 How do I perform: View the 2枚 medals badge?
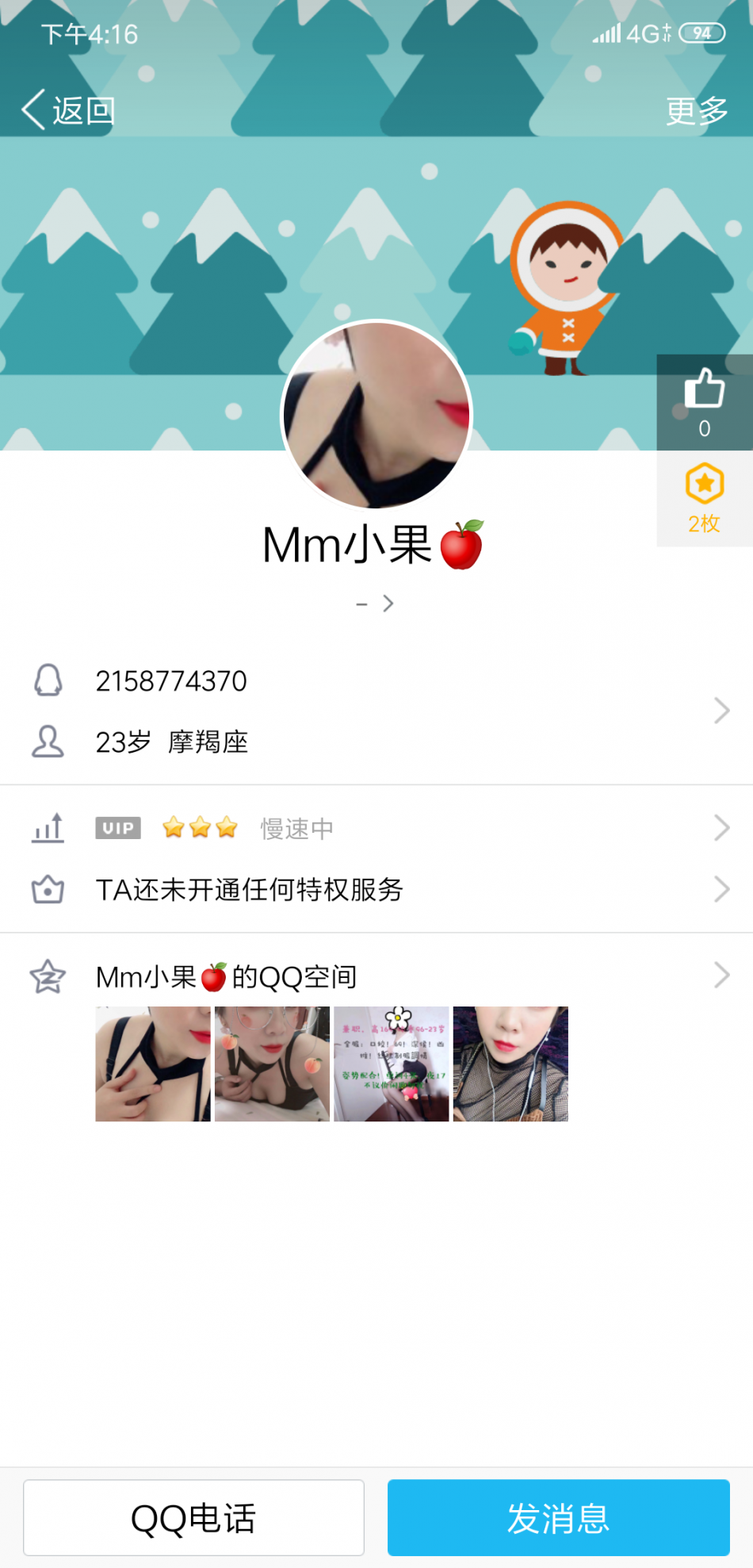coord(704,499)
